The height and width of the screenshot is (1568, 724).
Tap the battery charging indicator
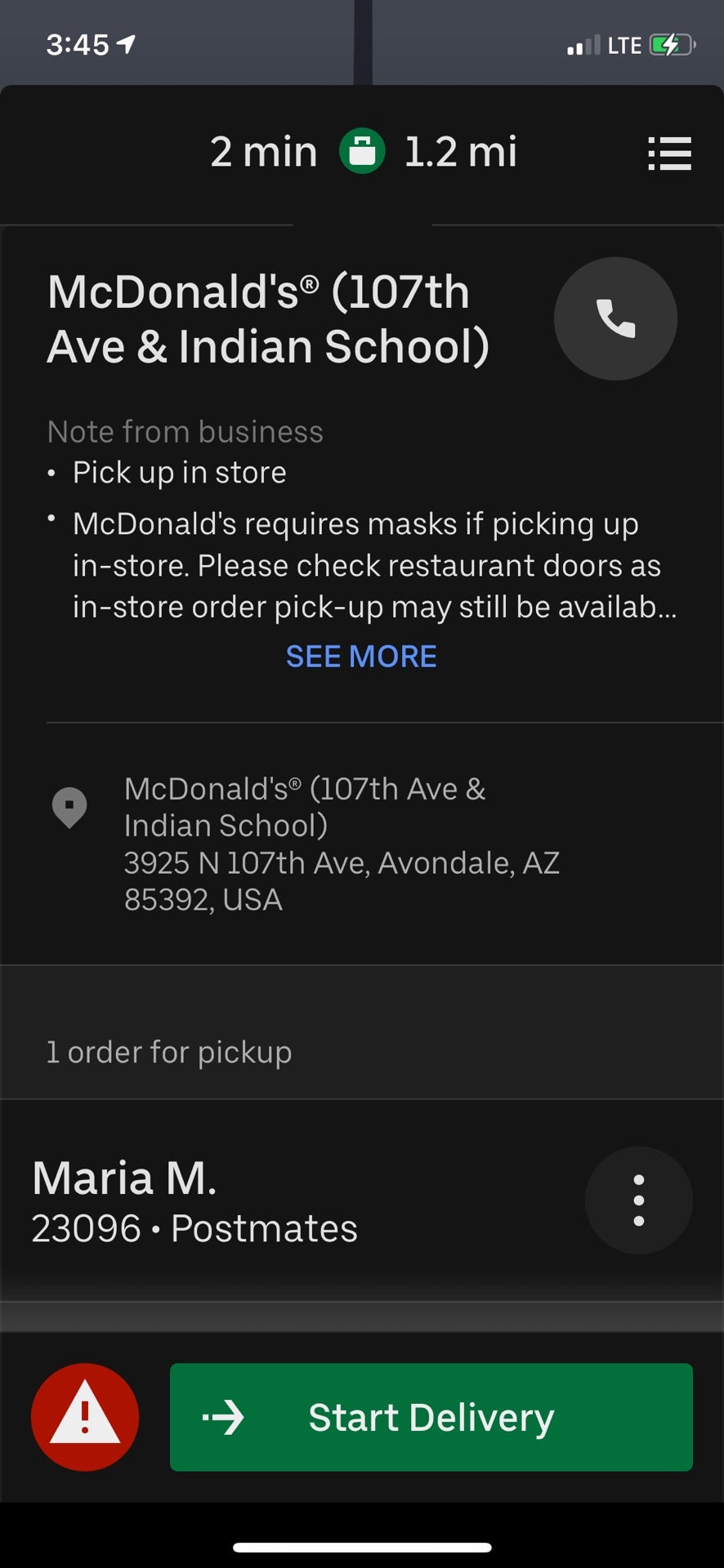coord(668,44)
